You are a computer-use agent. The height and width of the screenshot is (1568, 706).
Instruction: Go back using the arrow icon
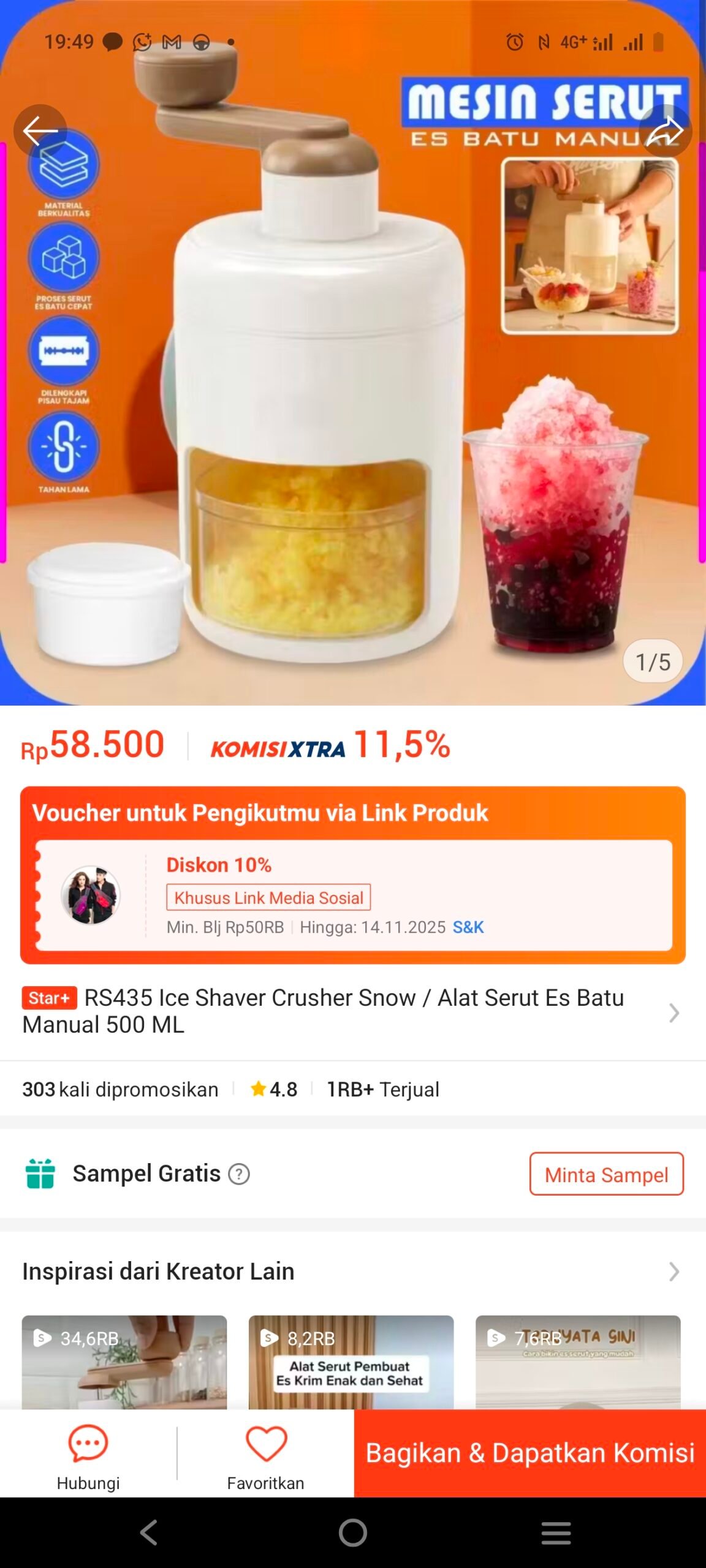[40, 130]
